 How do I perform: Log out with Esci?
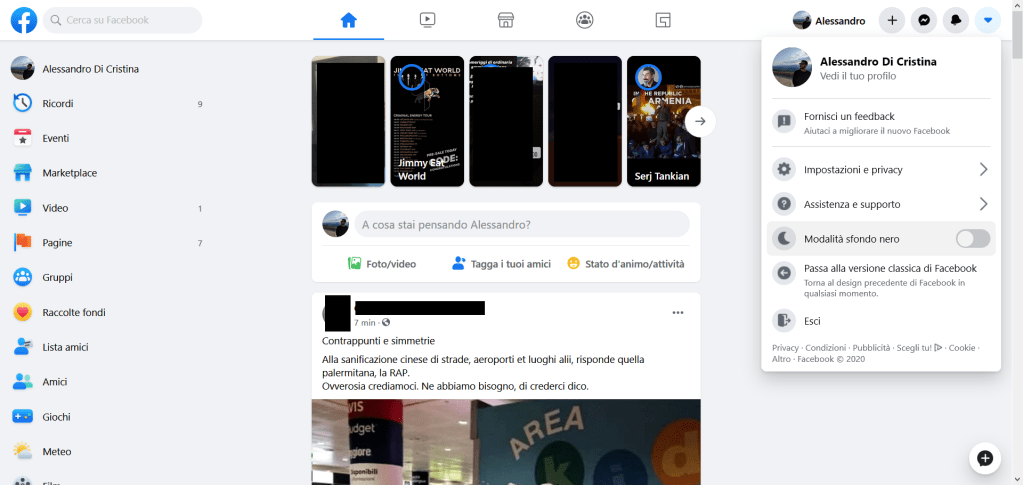(x=812, y=321)
